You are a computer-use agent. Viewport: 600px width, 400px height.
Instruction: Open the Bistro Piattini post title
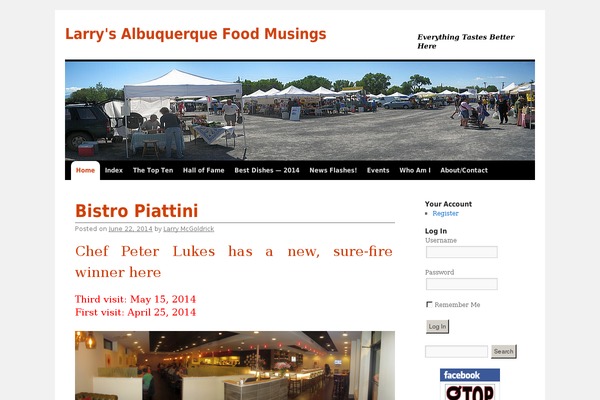click(x=136, y=210)
